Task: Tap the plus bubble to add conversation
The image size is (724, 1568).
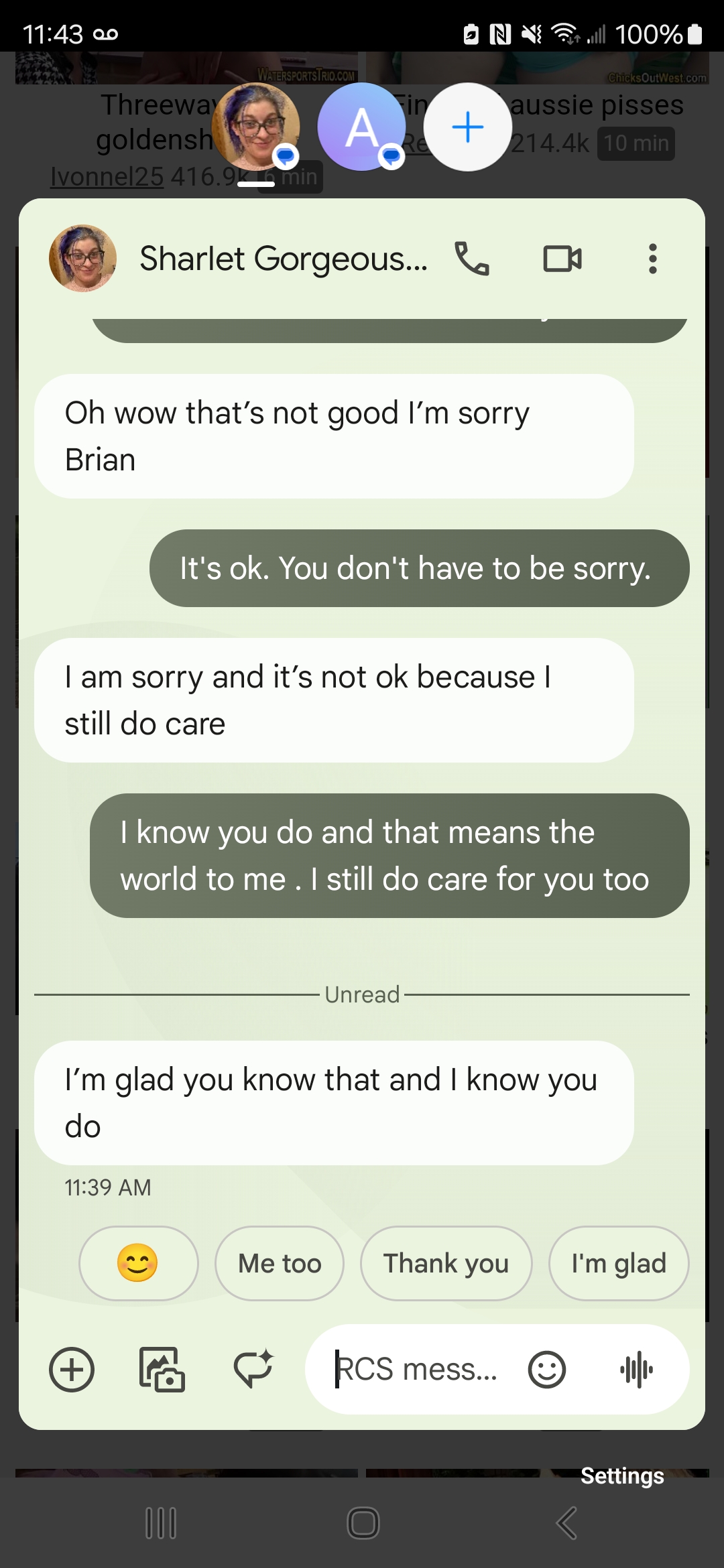Action: (467, 127)
